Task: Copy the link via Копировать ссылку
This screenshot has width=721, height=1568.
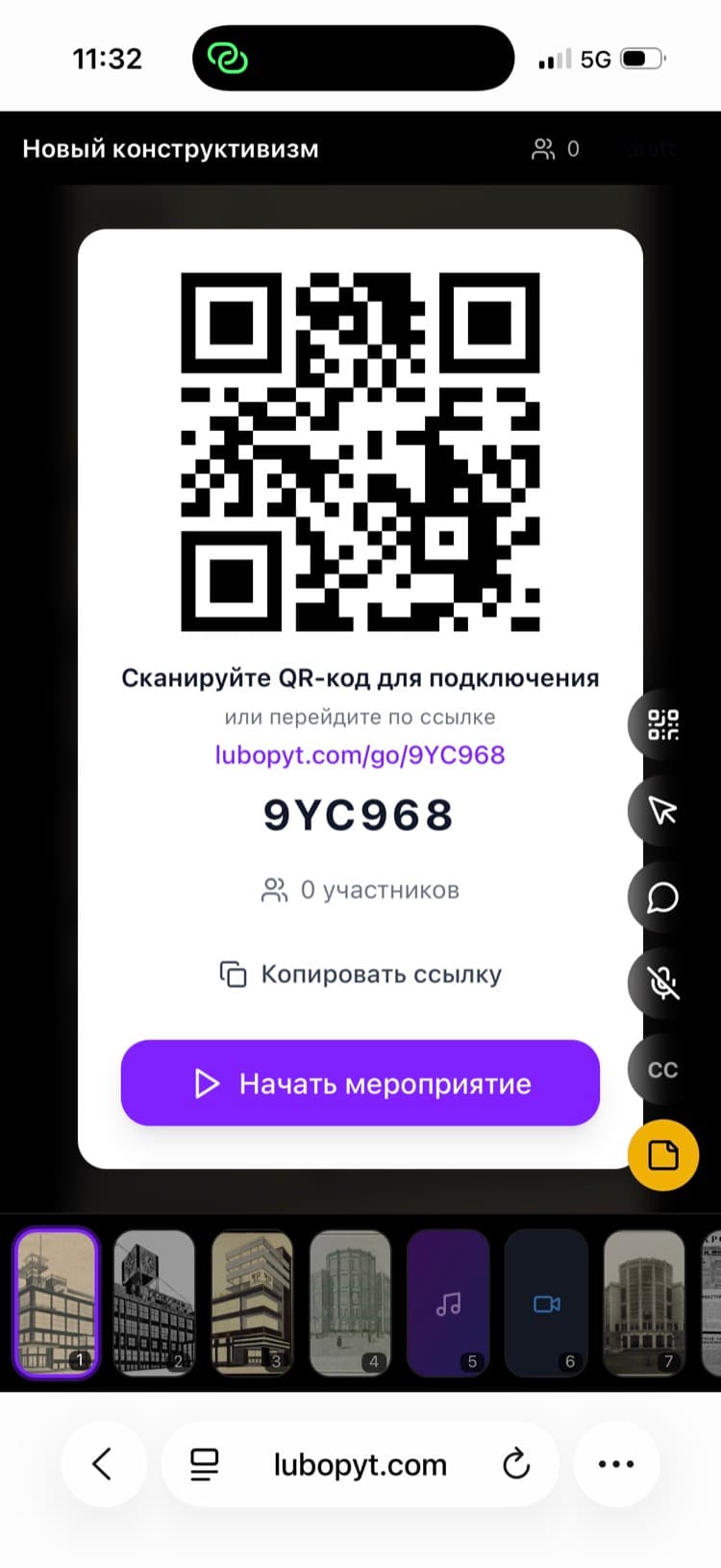Action: click(360, 974)
